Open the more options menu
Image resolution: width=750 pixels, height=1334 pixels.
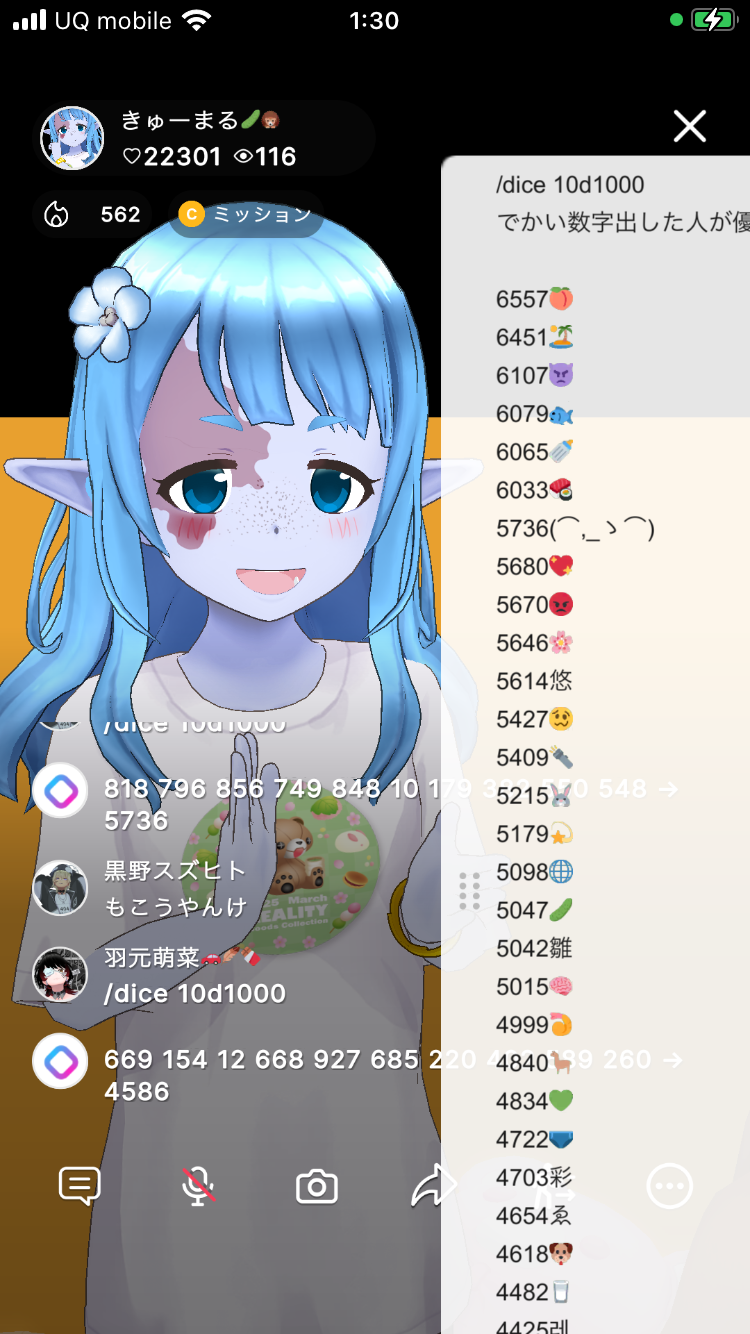[x=669, y=1187]
